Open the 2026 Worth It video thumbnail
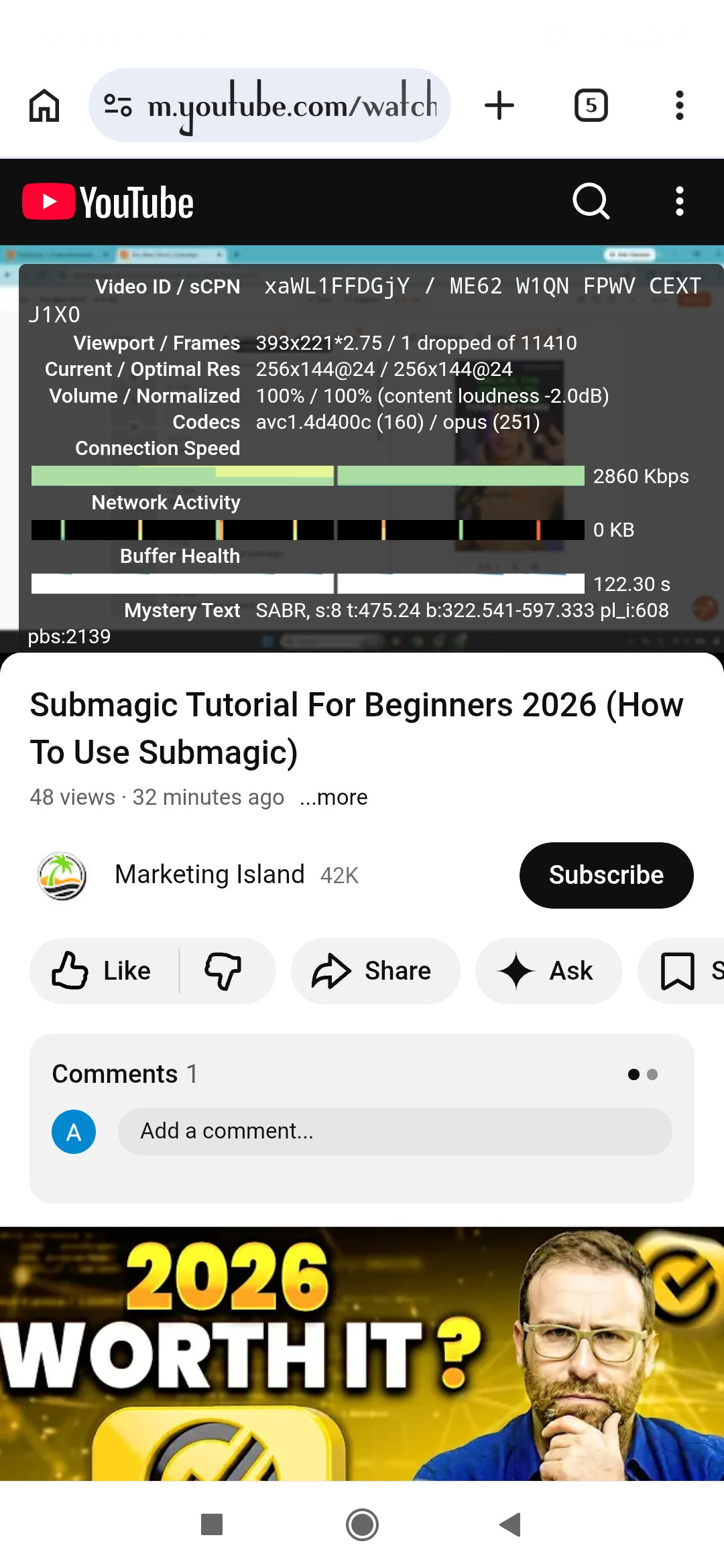 362,1354
